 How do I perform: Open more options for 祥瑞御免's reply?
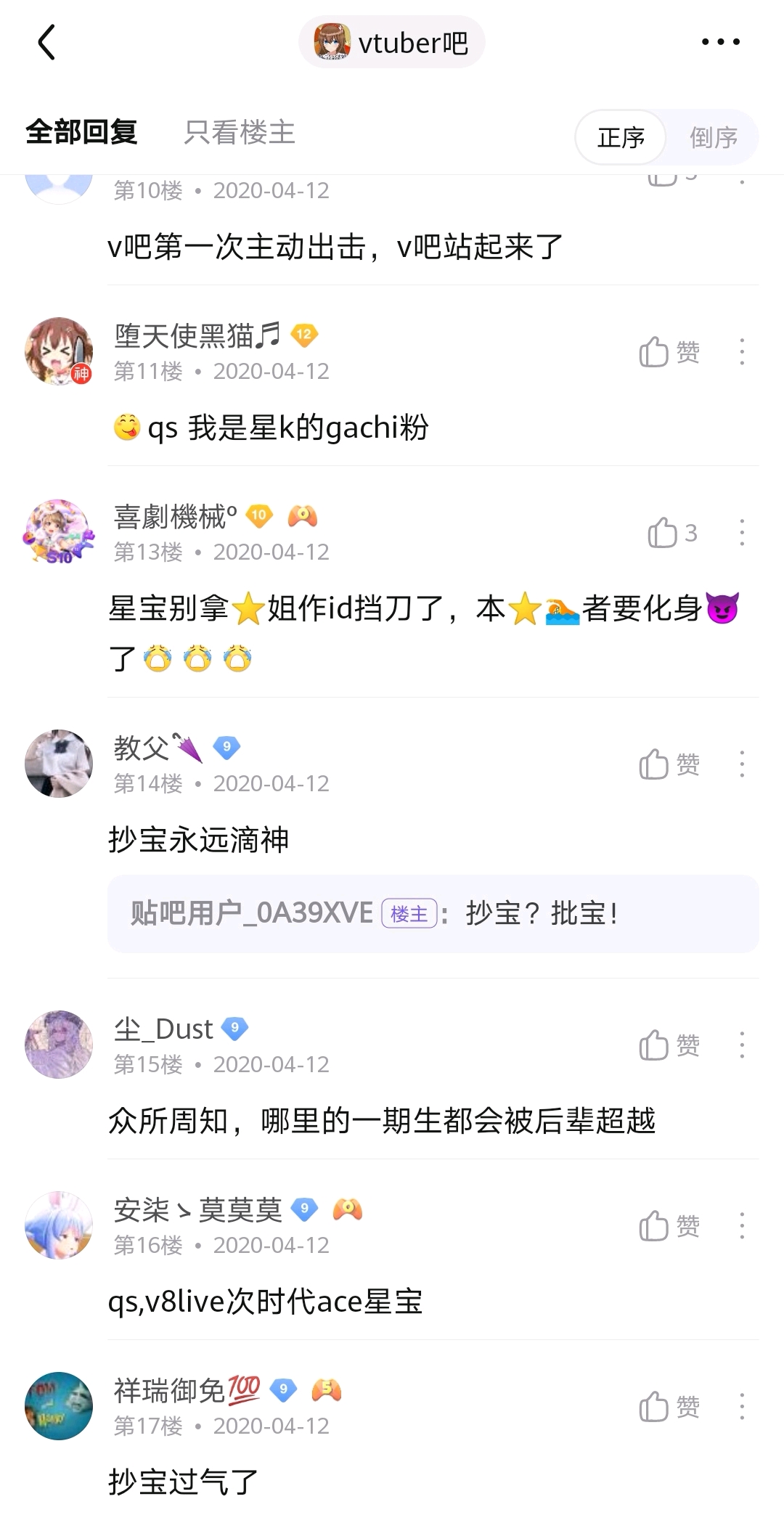pyautogui.click(x=741, y=1407)
